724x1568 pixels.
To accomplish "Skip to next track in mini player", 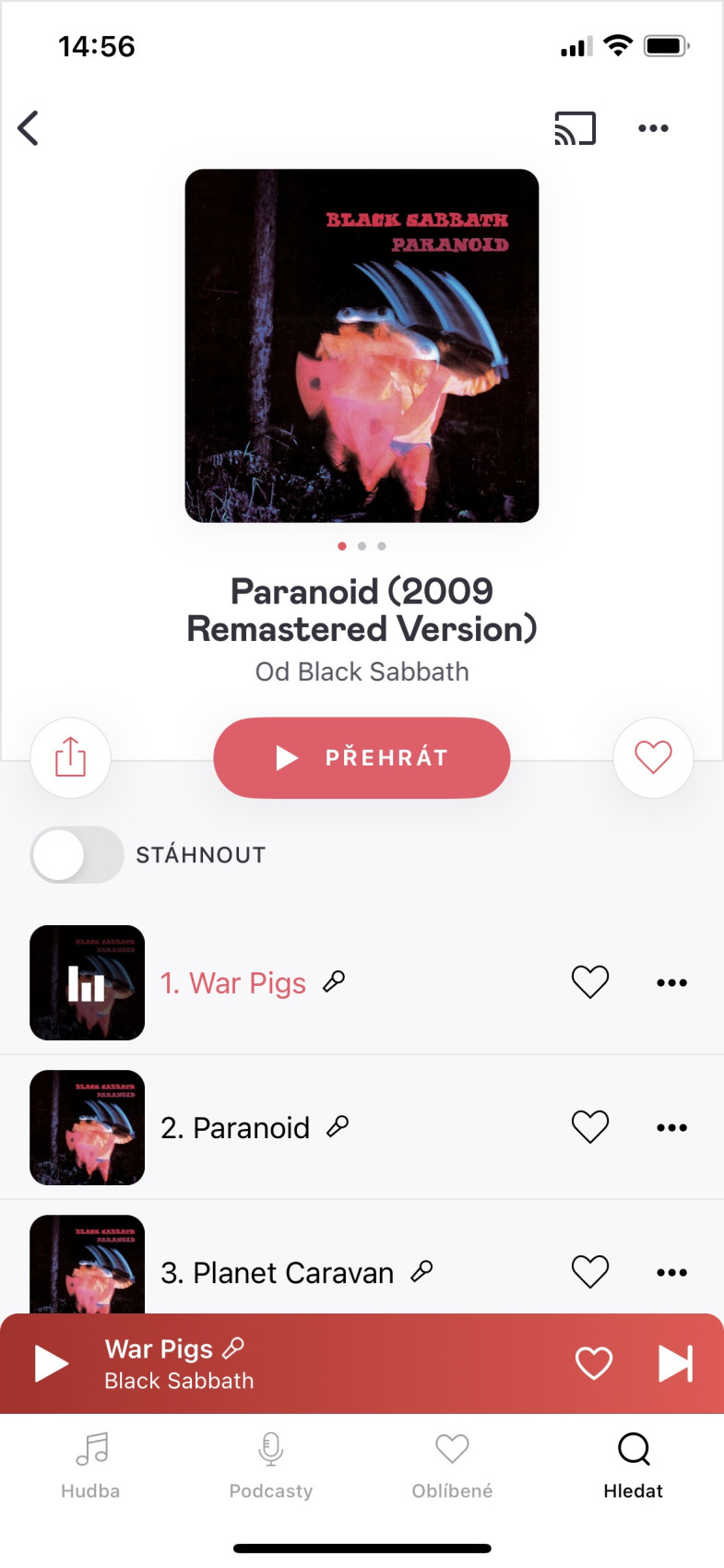I will coord(675,1363).
